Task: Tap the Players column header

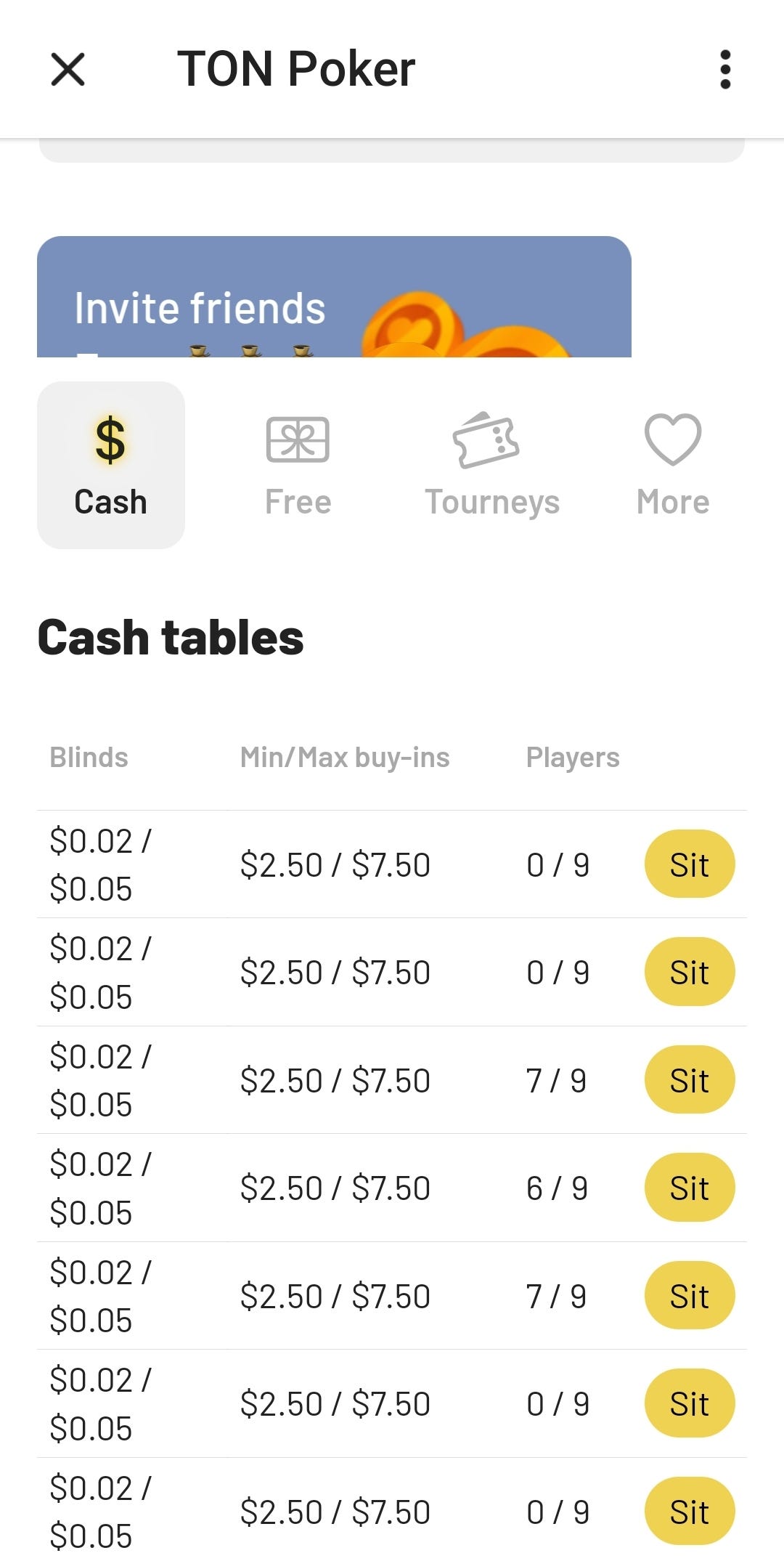Action: click(573, 756)
